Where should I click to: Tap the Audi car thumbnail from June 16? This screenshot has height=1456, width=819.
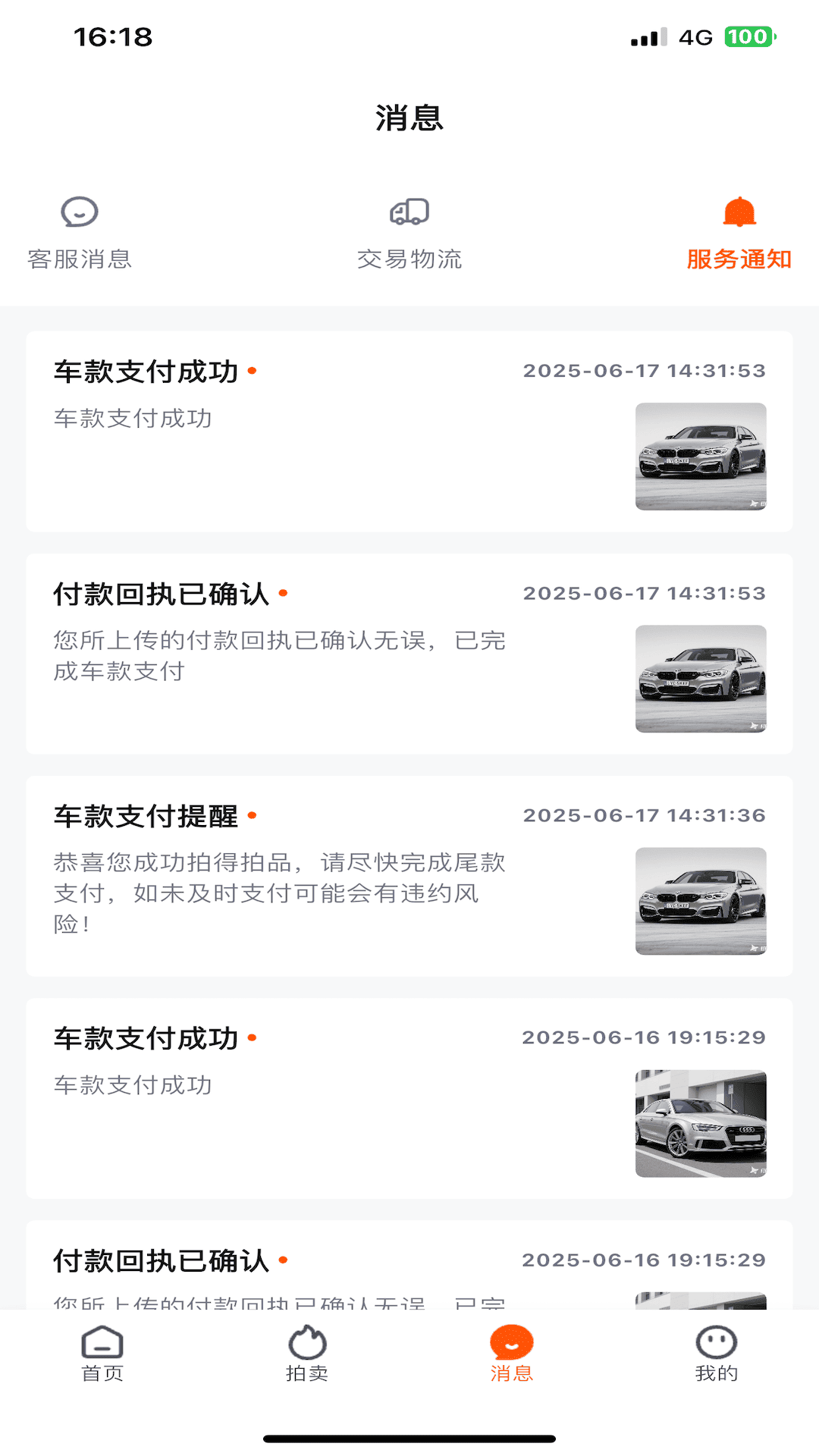(701, 1122)
